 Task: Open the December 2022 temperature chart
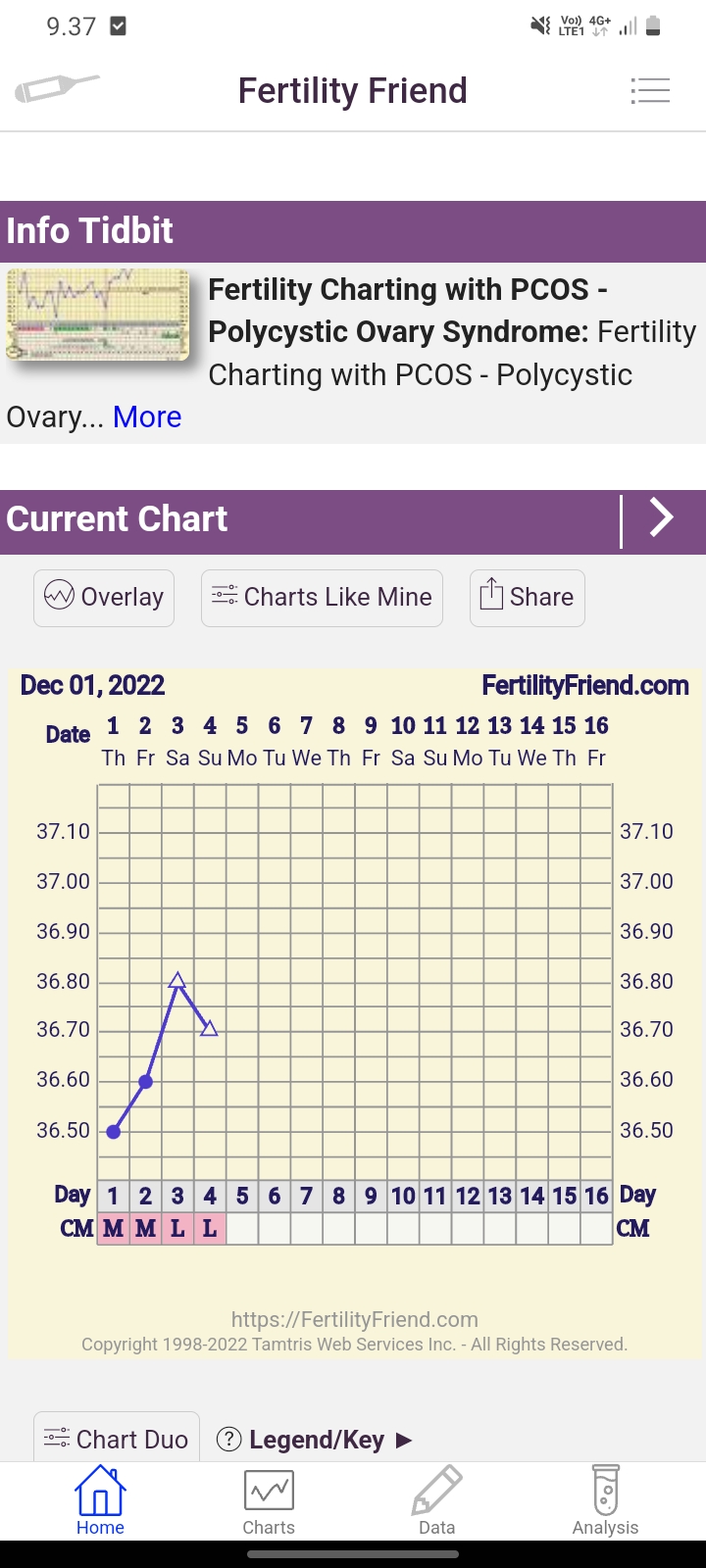point(355,980)
